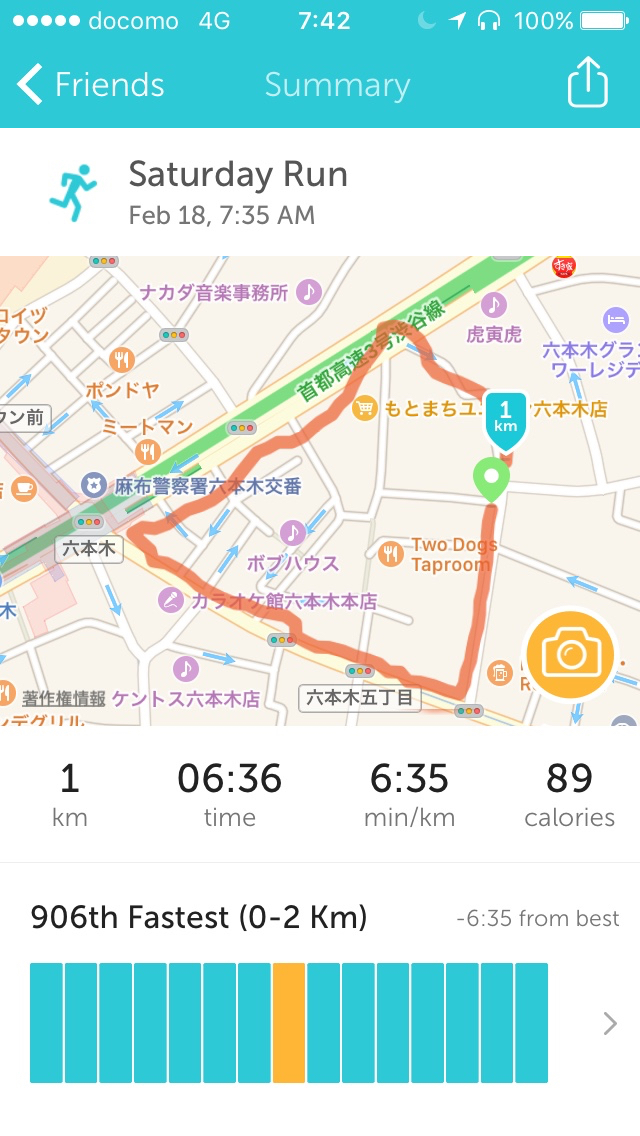Go back to Friends
The width and height of the screenshot is (640, 1136).
point(90,85)
